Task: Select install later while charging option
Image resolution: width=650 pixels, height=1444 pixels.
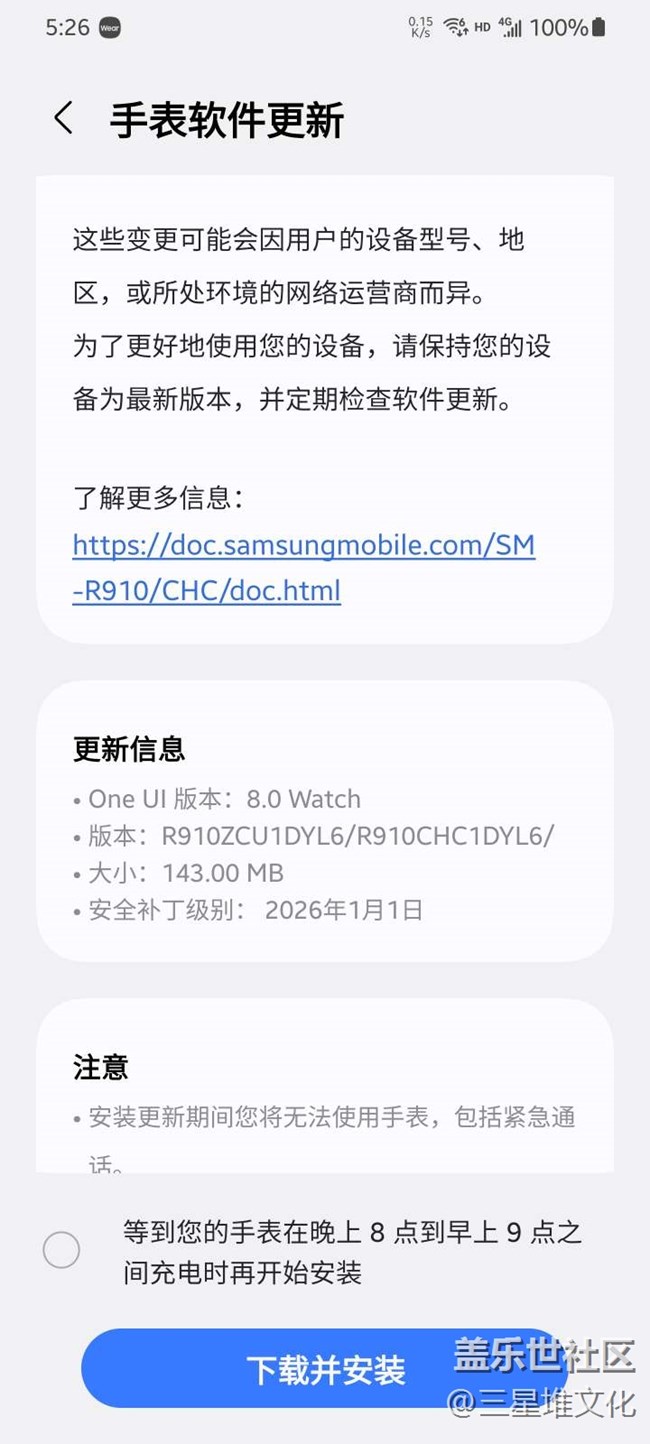Action: click(x=62, y=1250)
